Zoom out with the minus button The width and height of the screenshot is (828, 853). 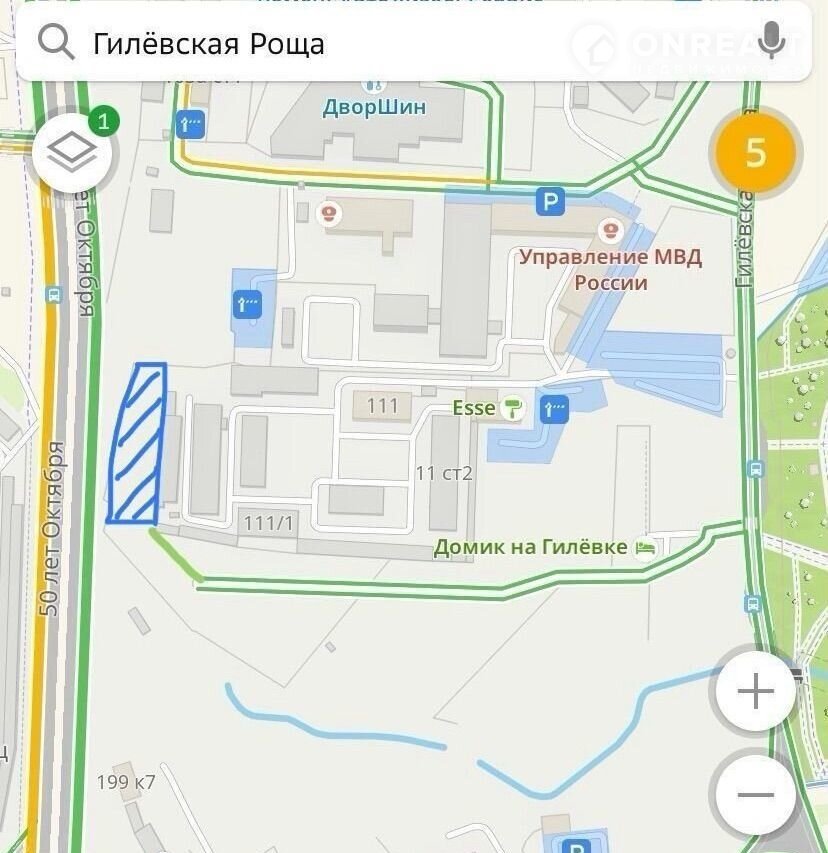click(x=755, y=796)
